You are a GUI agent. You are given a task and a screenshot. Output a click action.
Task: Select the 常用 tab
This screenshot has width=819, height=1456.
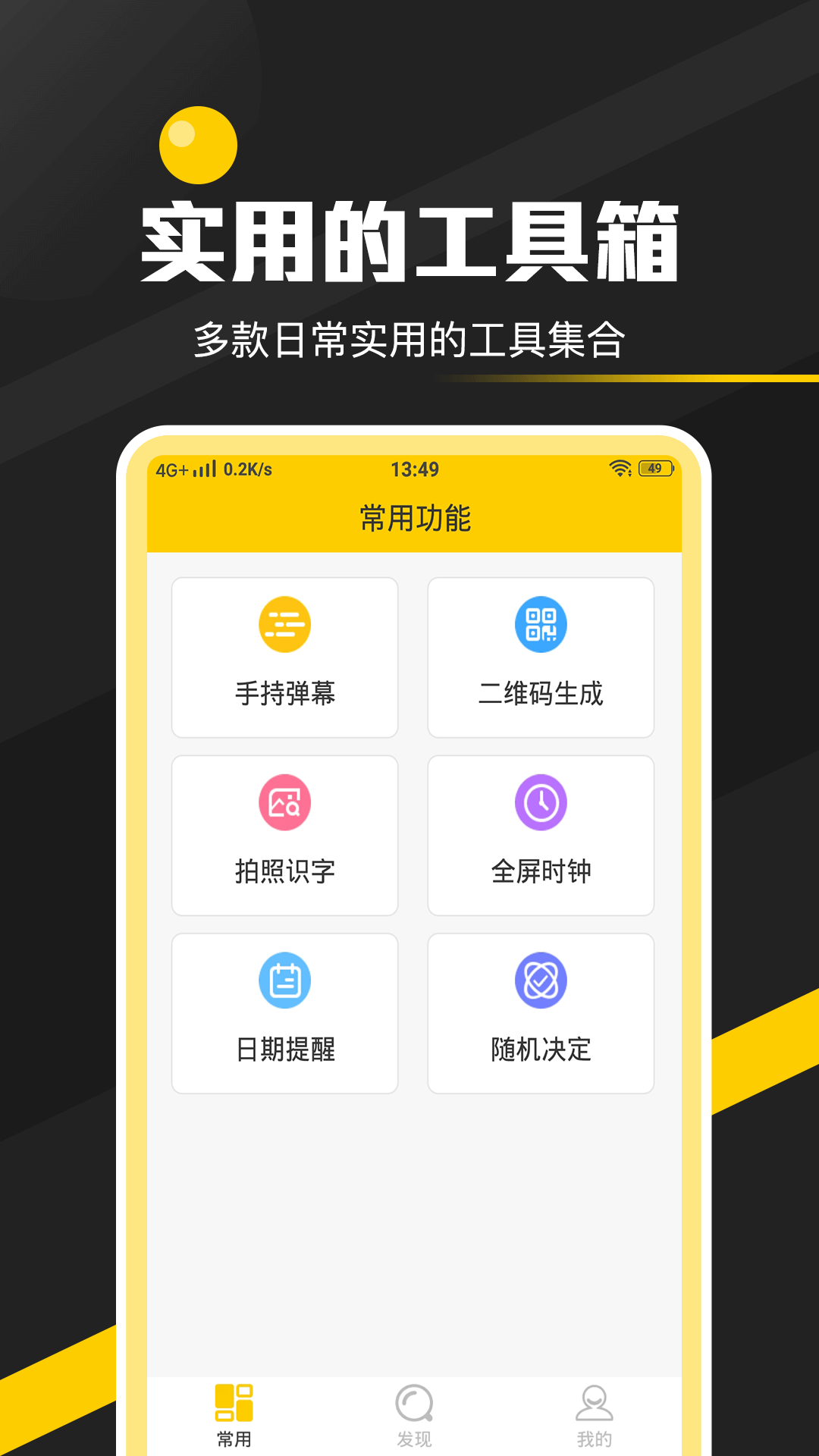point(234,1418)
